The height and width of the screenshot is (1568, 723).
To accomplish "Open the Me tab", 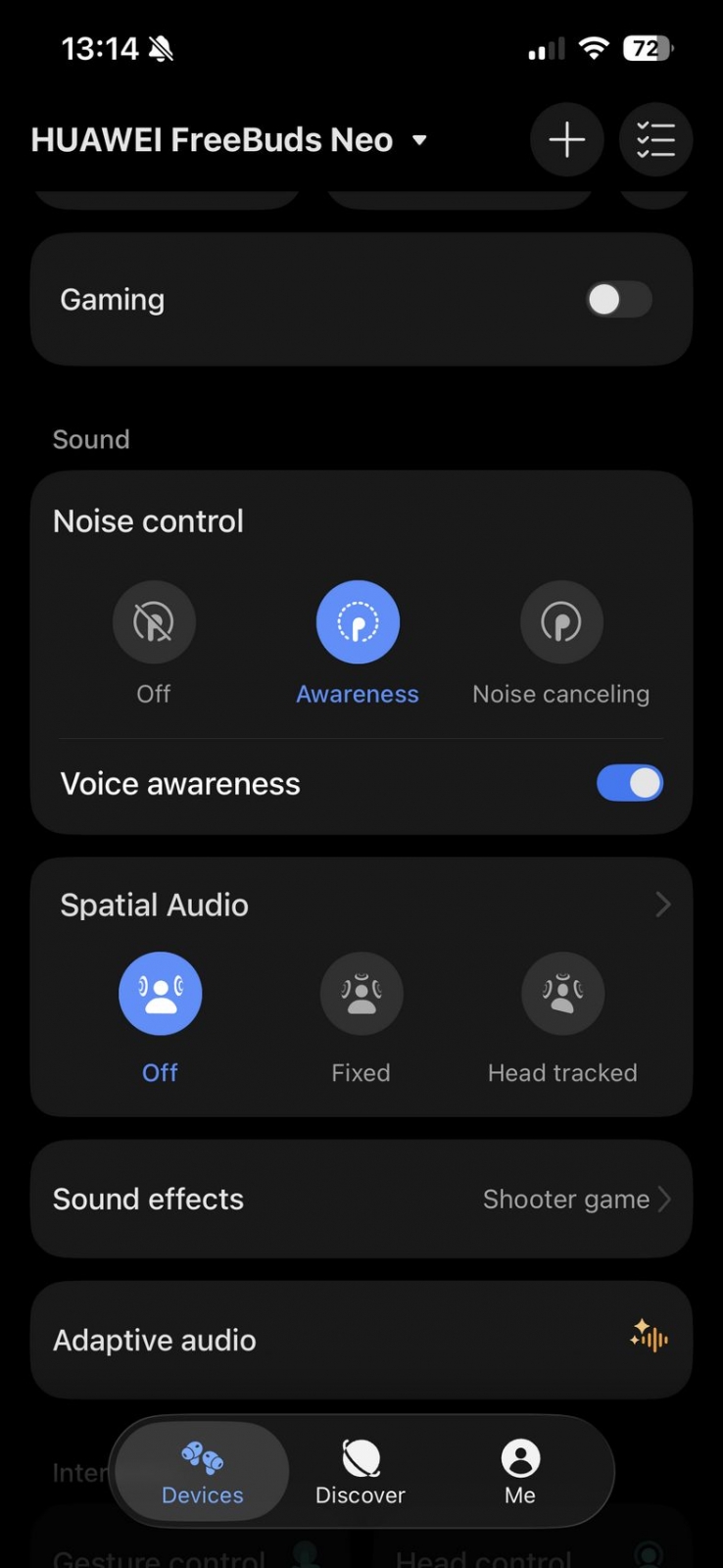I will 520,1472.
